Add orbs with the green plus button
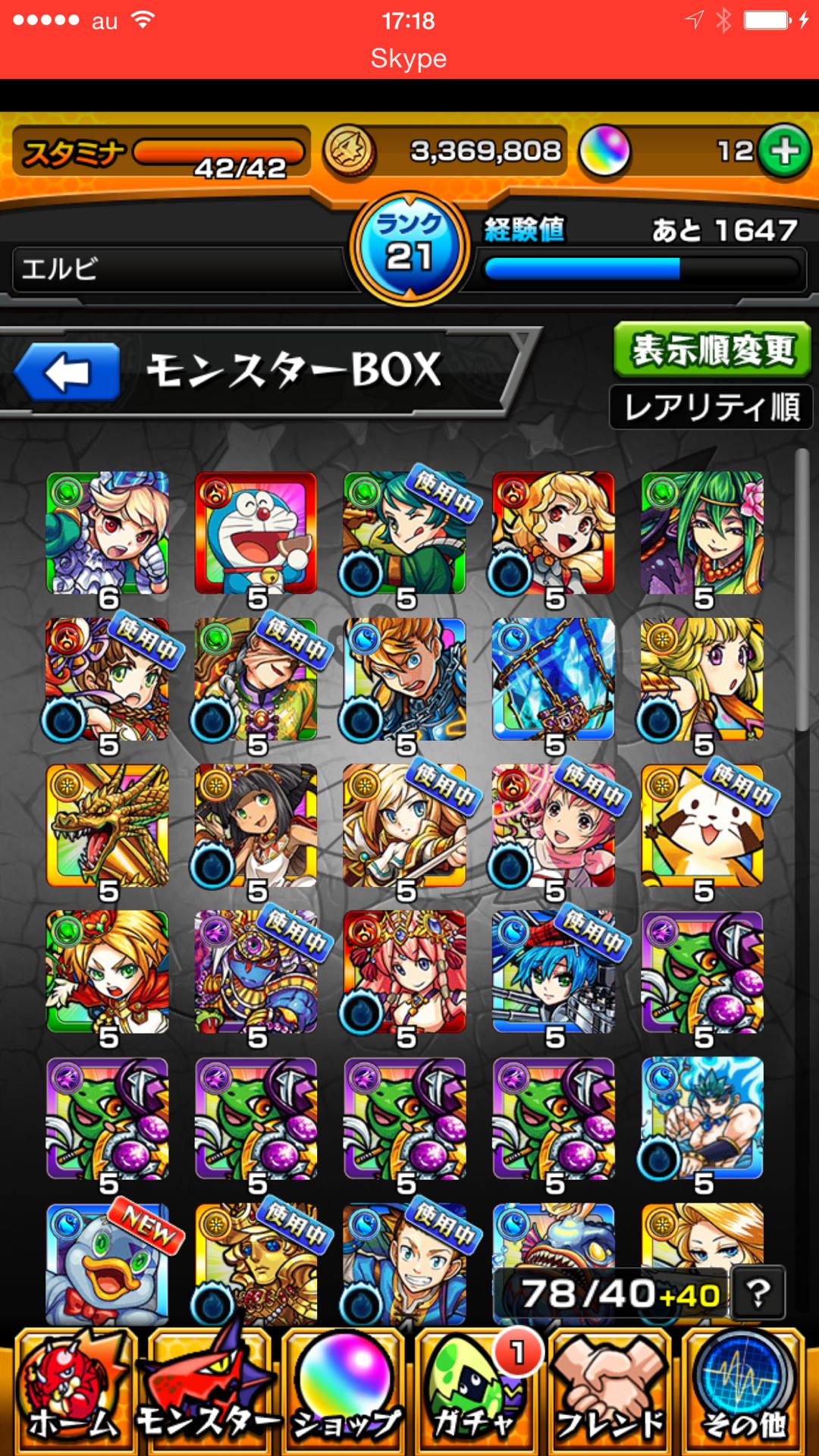The width and height of the screenshot is (819, 1456). [785, 152]
